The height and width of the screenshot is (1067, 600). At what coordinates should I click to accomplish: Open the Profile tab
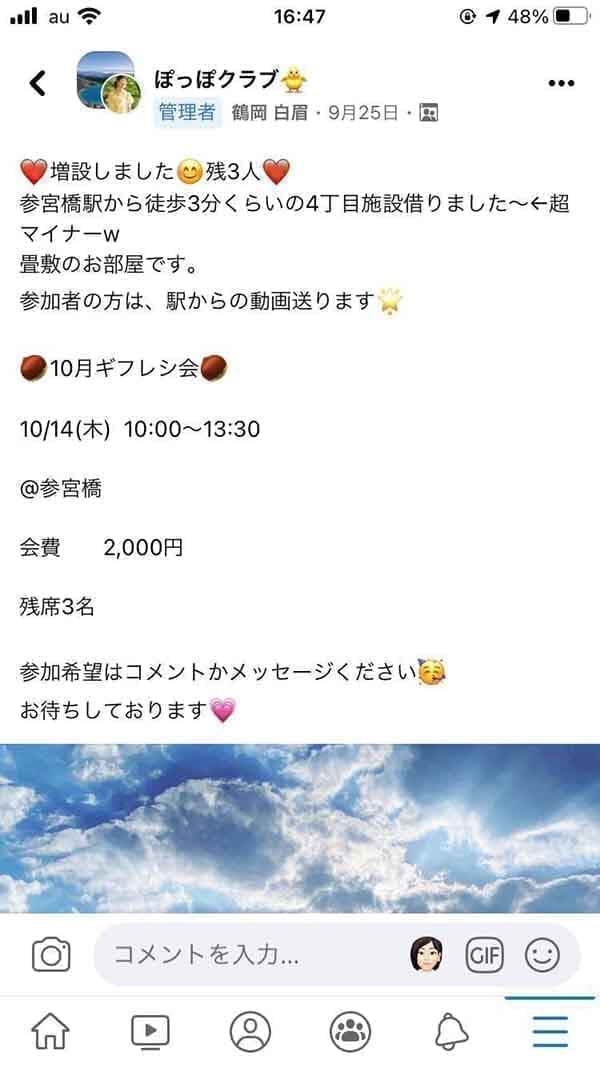[250, 1031]
